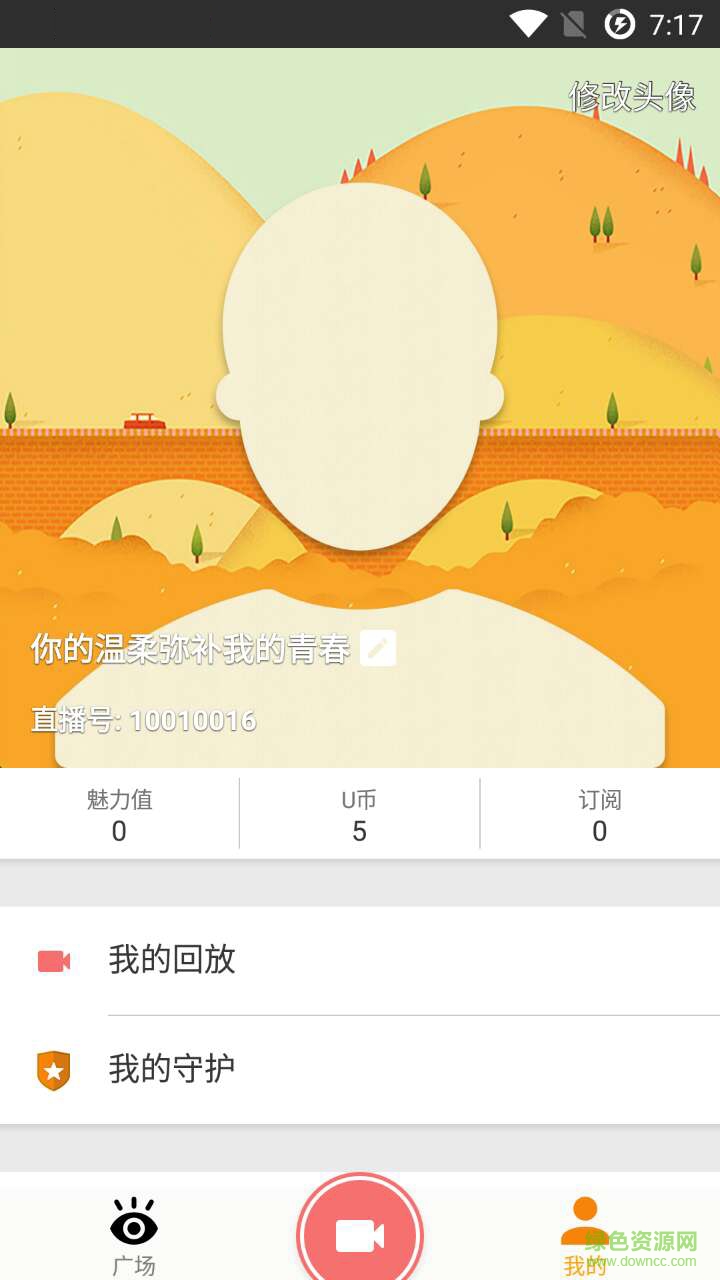Viewport: 720px width, 1280px height.
Task: Open the 订阅 subscriptions list
Action: 599,814
